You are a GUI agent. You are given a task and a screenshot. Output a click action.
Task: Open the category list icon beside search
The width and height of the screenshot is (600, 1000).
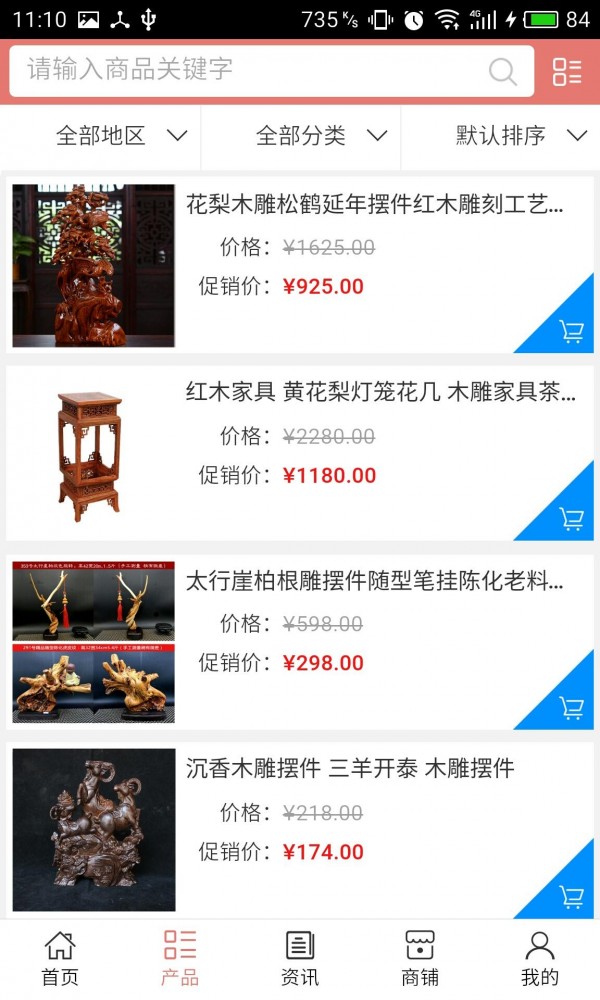pyautogui.click(x=566, y=71)
